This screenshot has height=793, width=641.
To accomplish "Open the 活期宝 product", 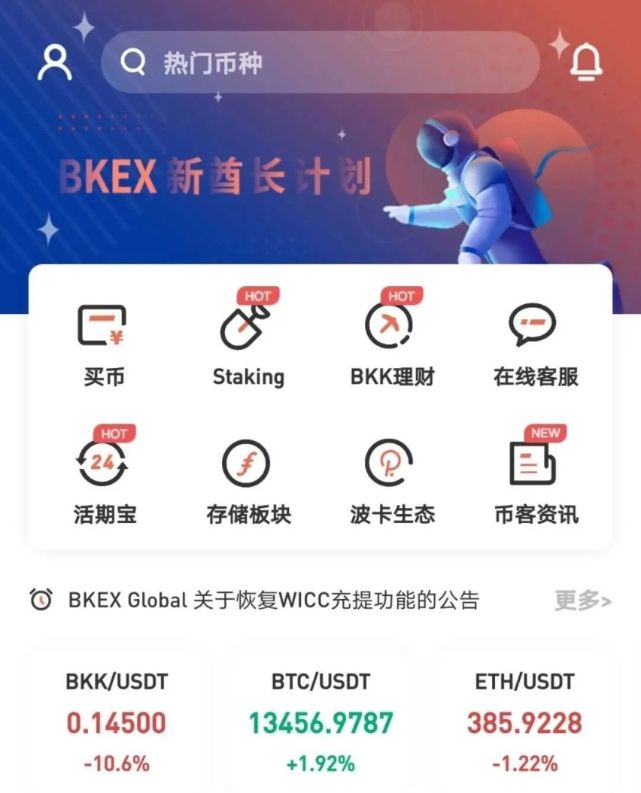I will tap(104, 482).
